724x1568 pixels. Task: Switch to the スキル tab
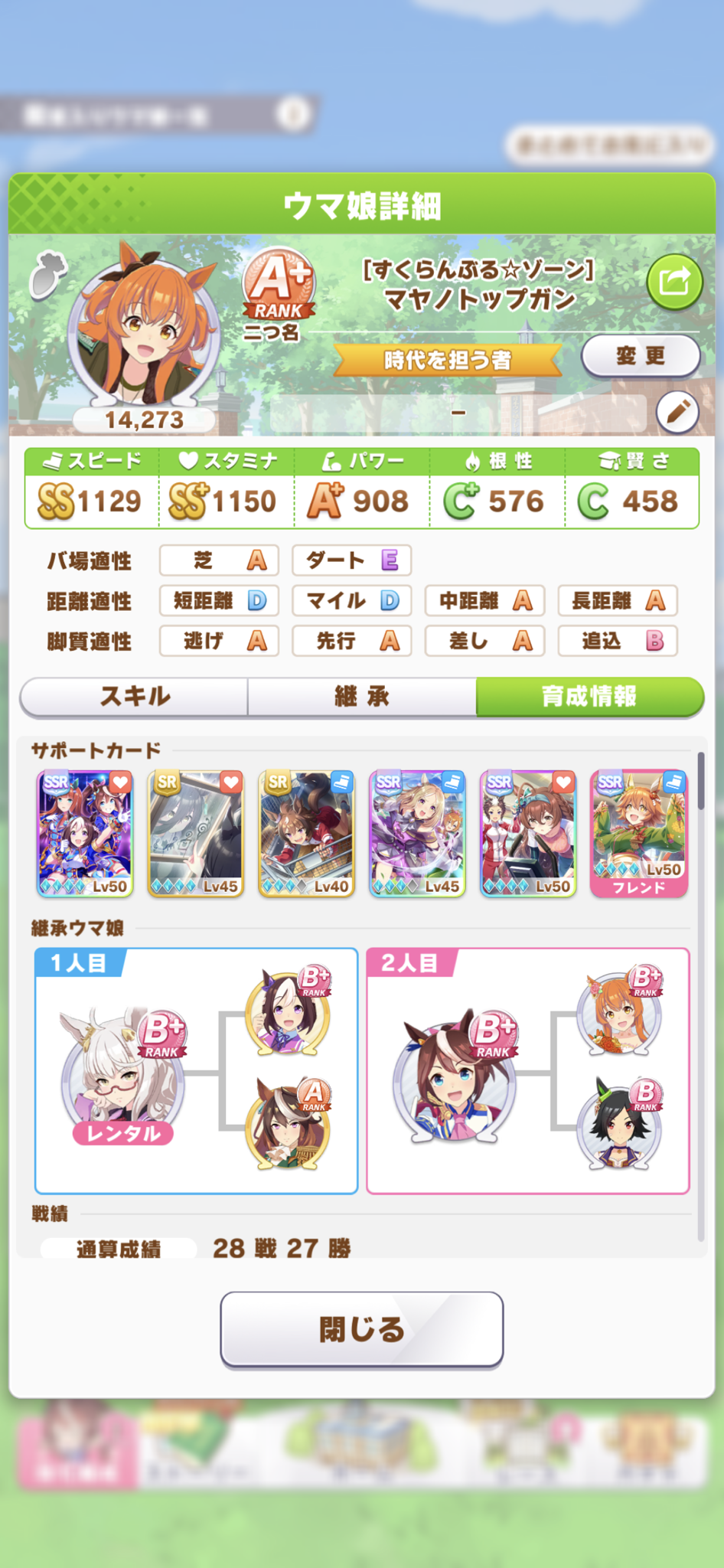(x=135, y=697)
